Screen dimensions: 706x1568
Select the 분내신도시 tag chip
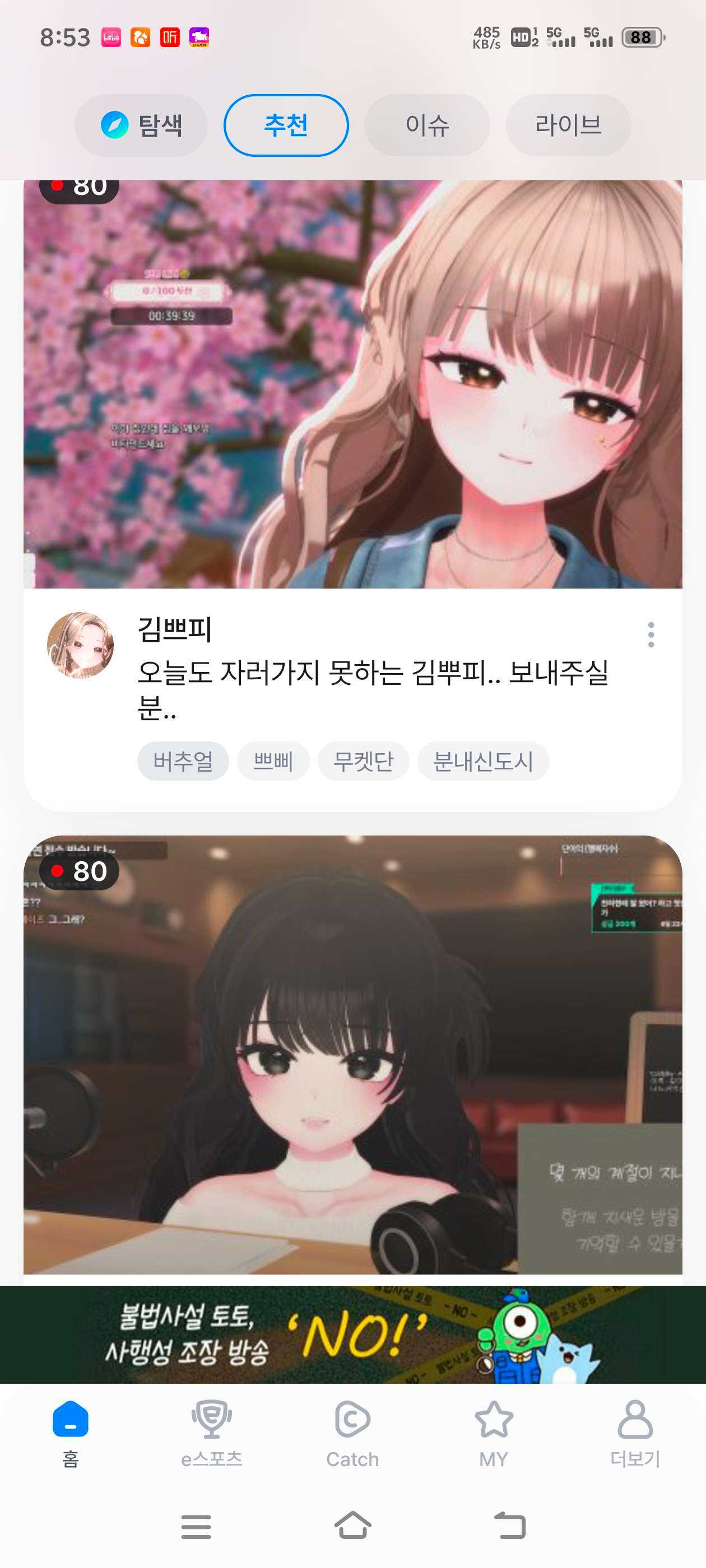coord(483,761)
